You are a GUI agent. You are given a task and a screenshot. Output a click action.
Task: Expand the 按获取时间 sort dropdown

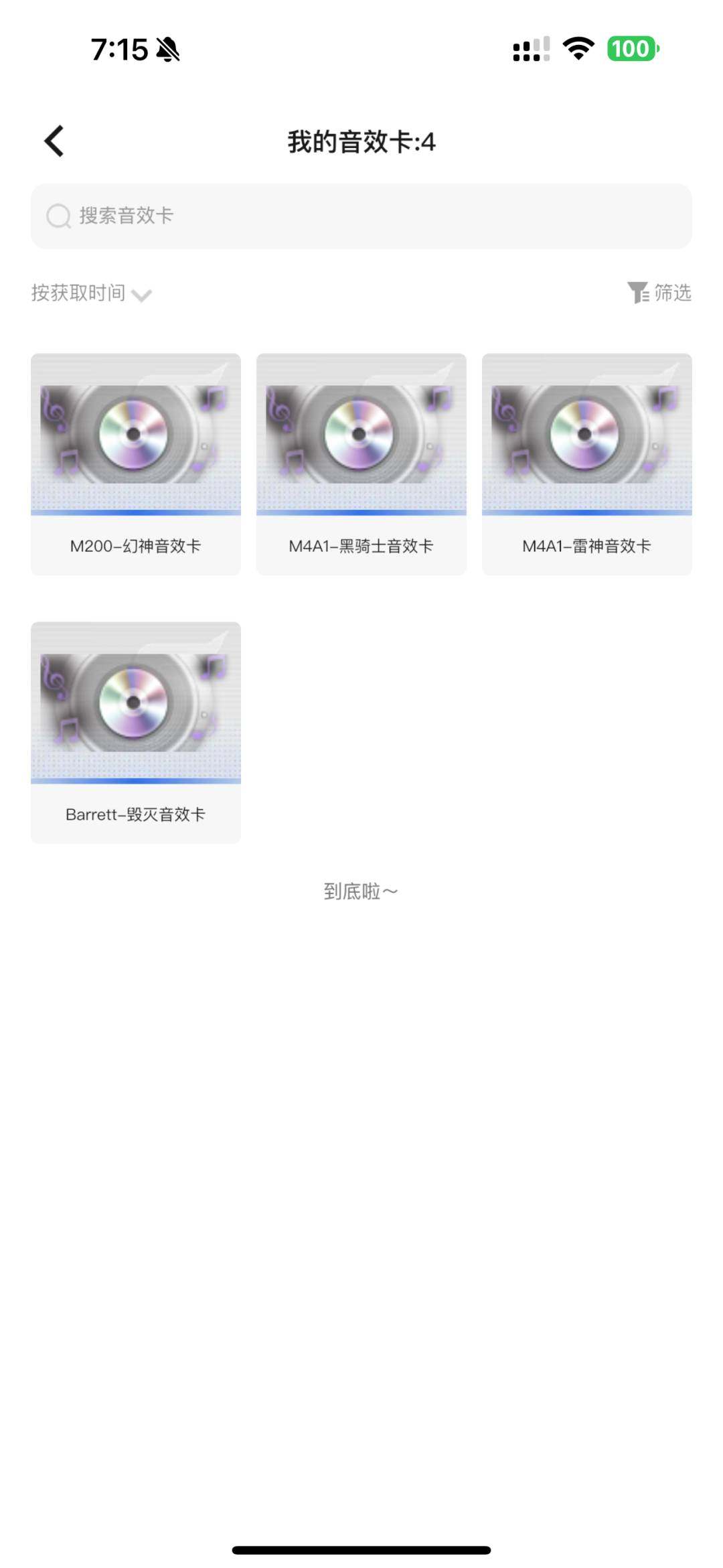point(78,293)
